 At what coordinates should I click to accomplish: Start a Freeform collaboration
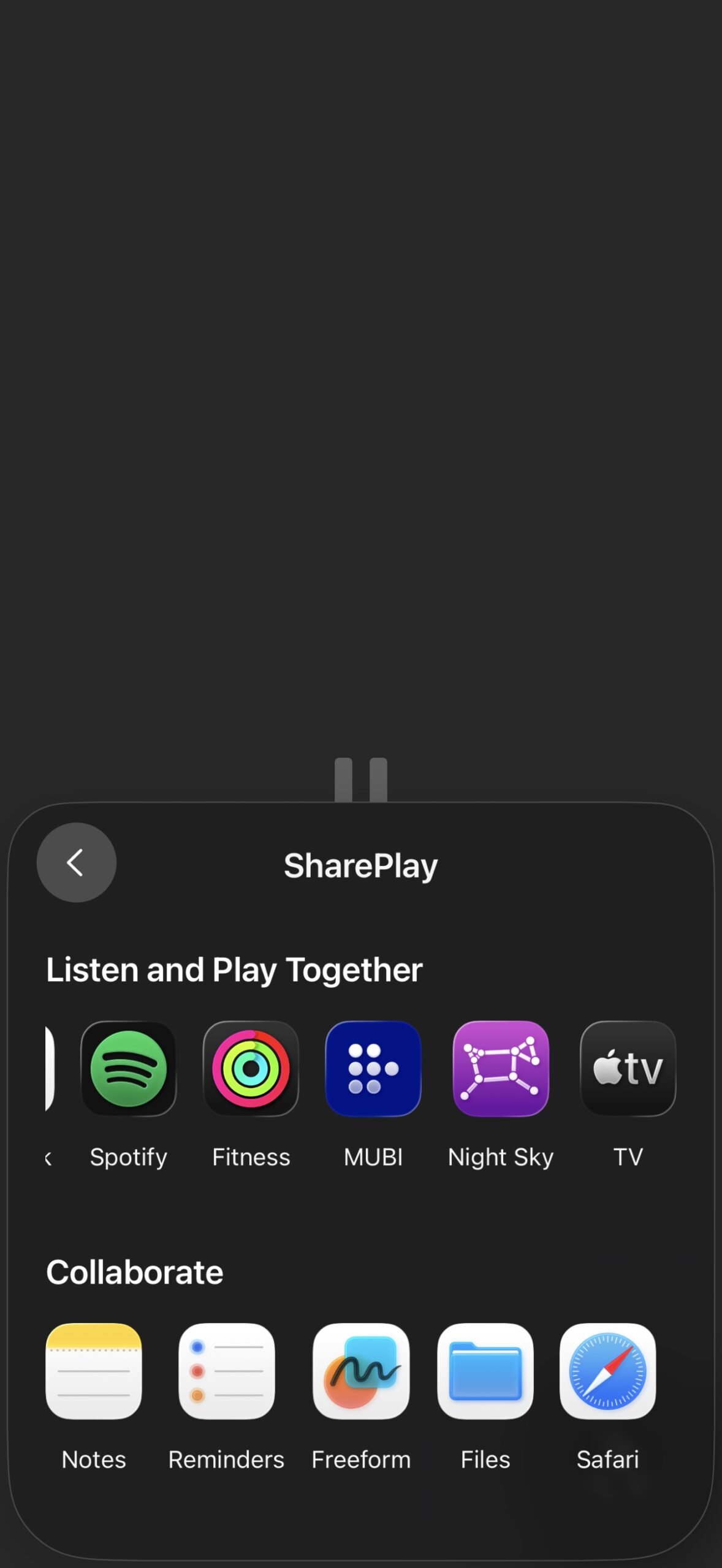[361, 1371]
